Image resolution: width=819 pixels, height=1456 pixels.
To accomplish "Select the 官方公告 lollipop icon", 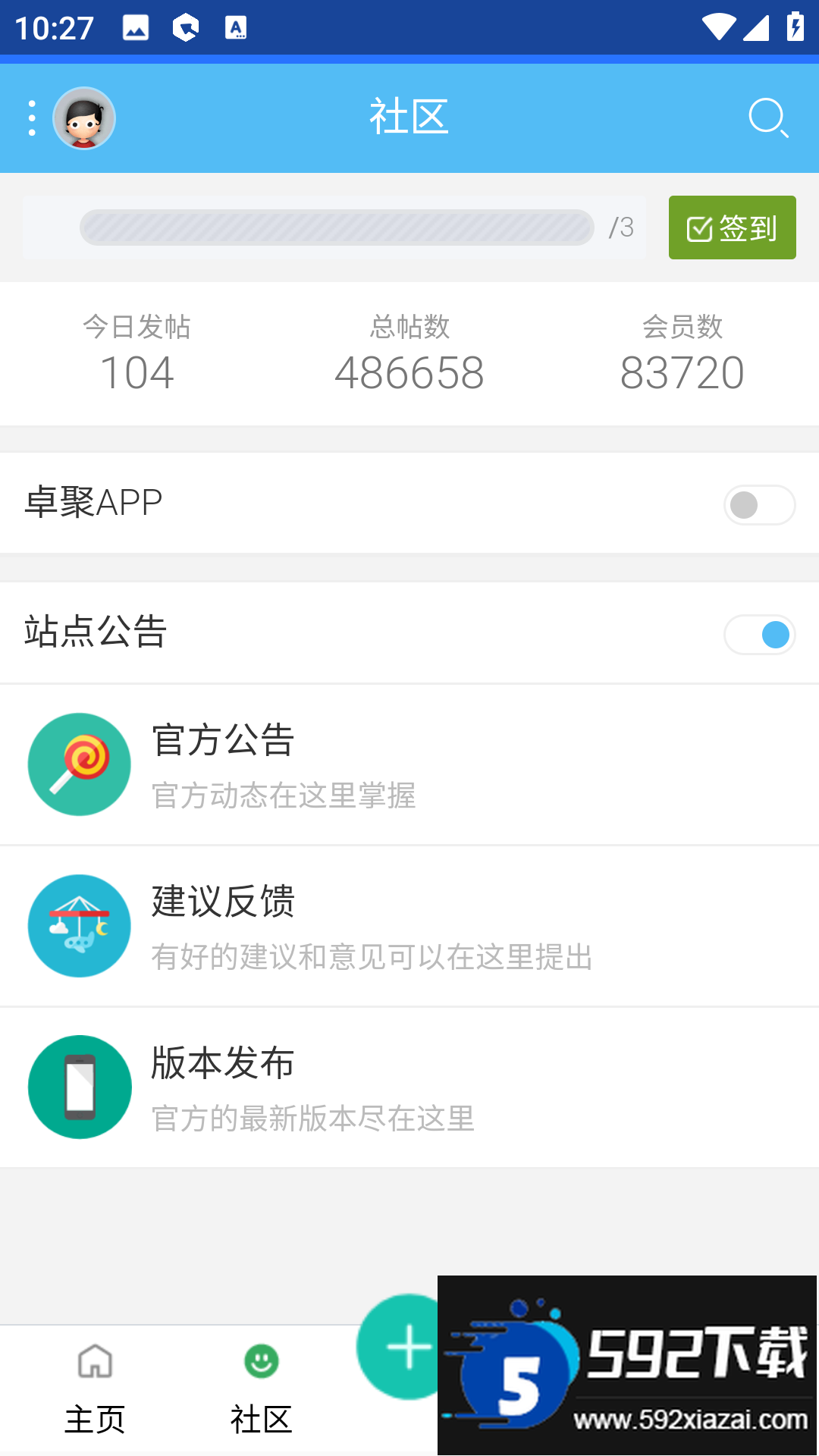I will tap(79, 764).
